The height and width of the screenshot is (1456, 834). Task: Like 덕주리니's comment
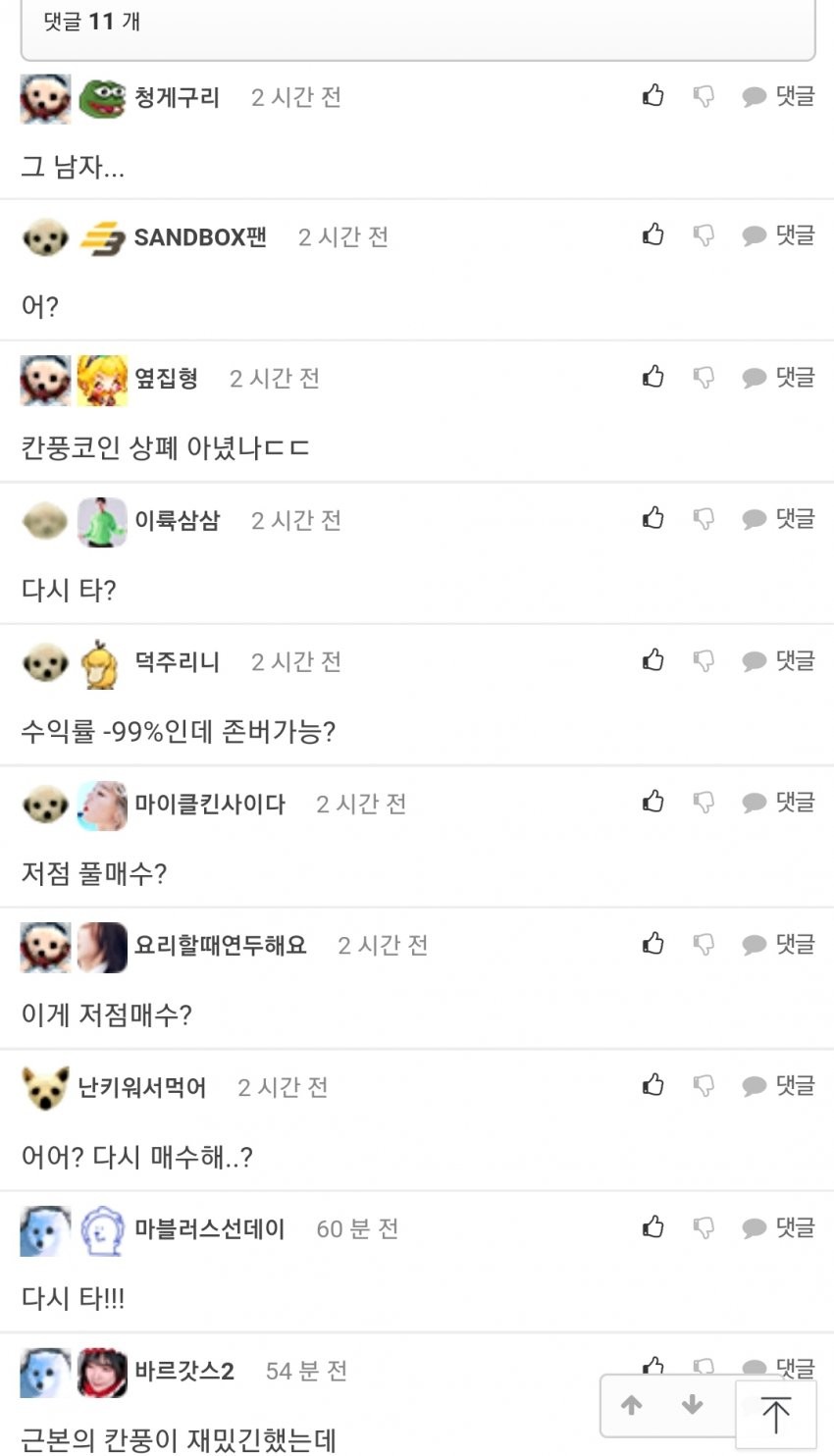653,661
